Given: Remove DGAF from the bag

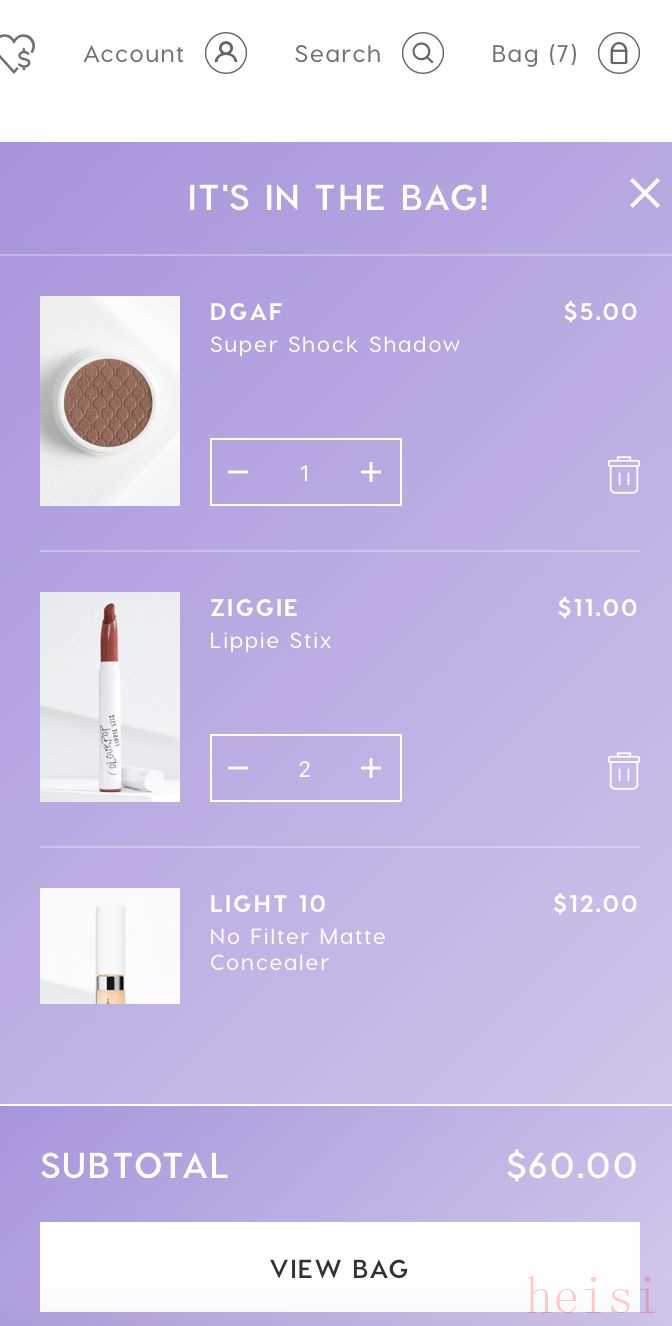Looking at the screenshot, I should pyautogui.click(x=624, y=474).
